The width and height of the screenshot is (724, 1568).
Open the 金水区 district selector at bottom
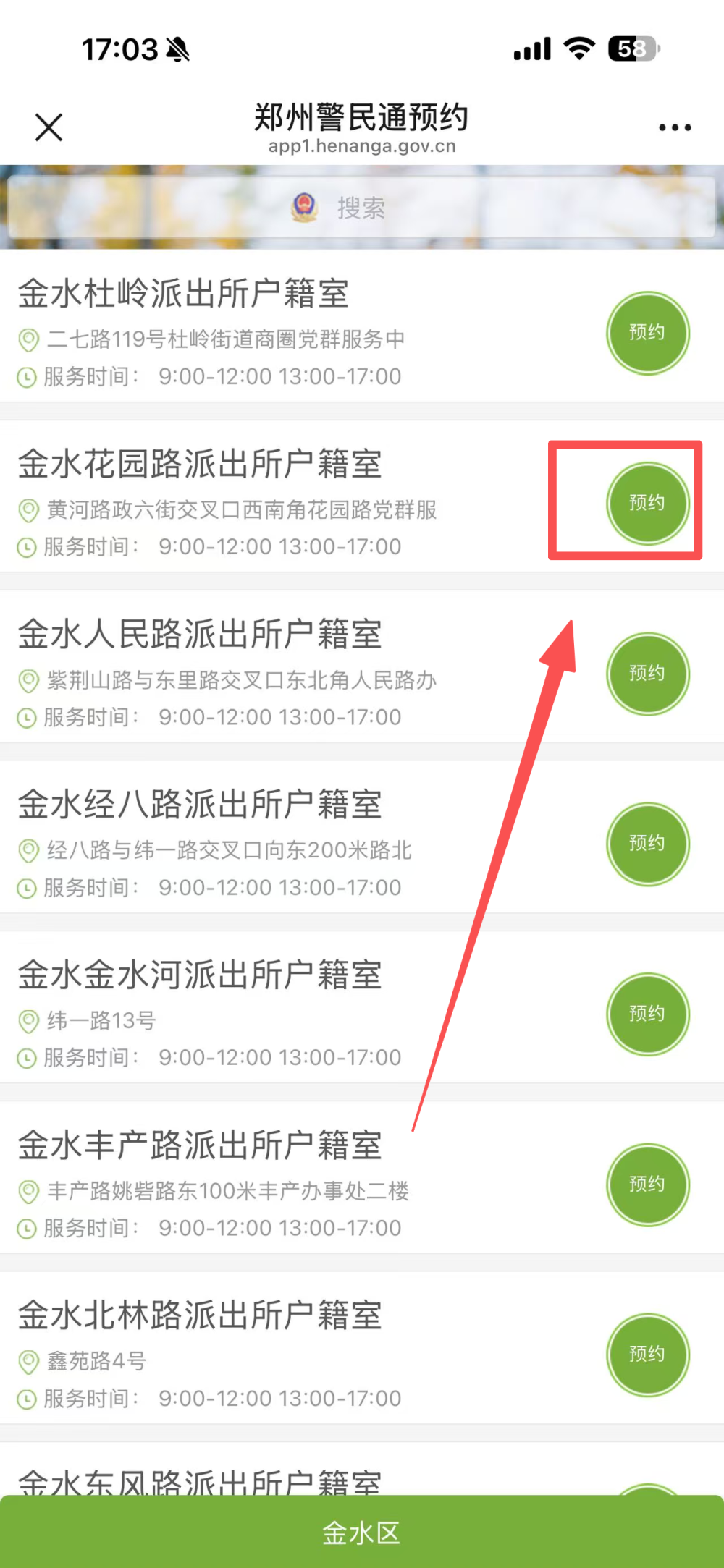coord(361,1532)
